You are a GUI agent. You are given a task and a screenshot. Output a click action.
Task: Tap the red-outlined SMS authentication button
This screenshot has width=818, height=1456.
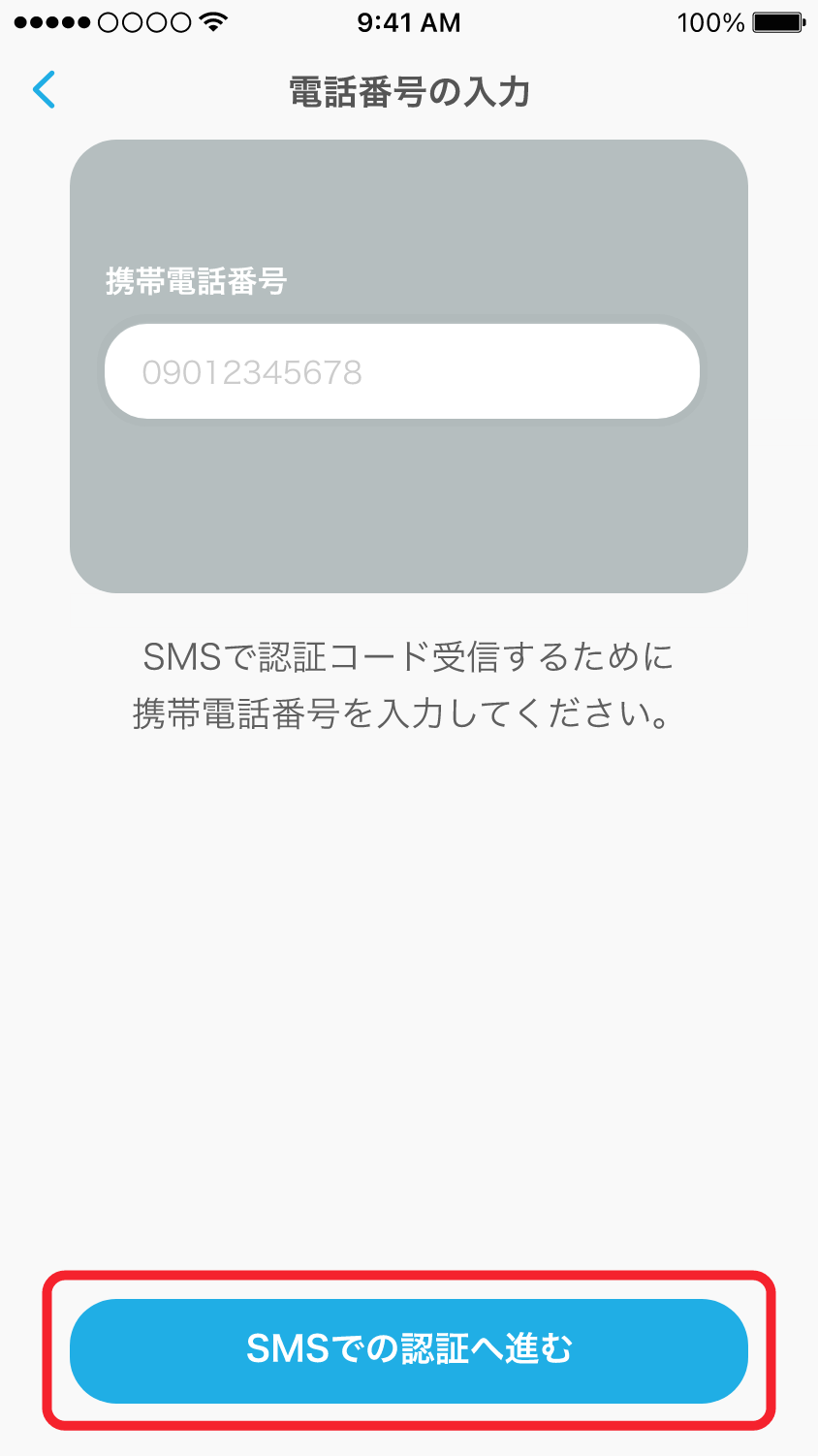click(408, 1349)
